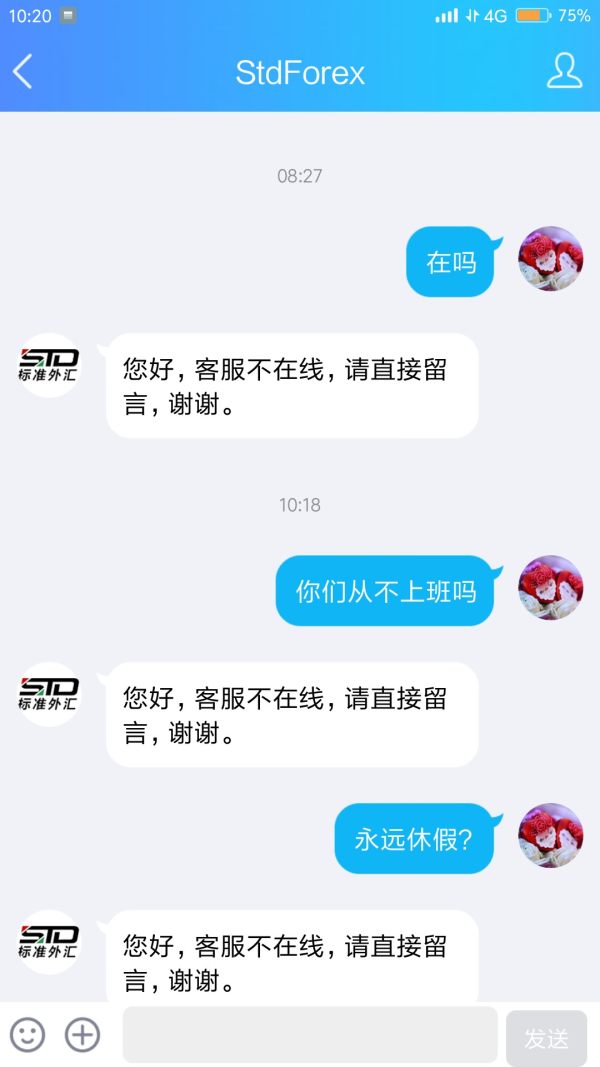Go back using the top-left arrow
600x1067 pixels.
23,72
